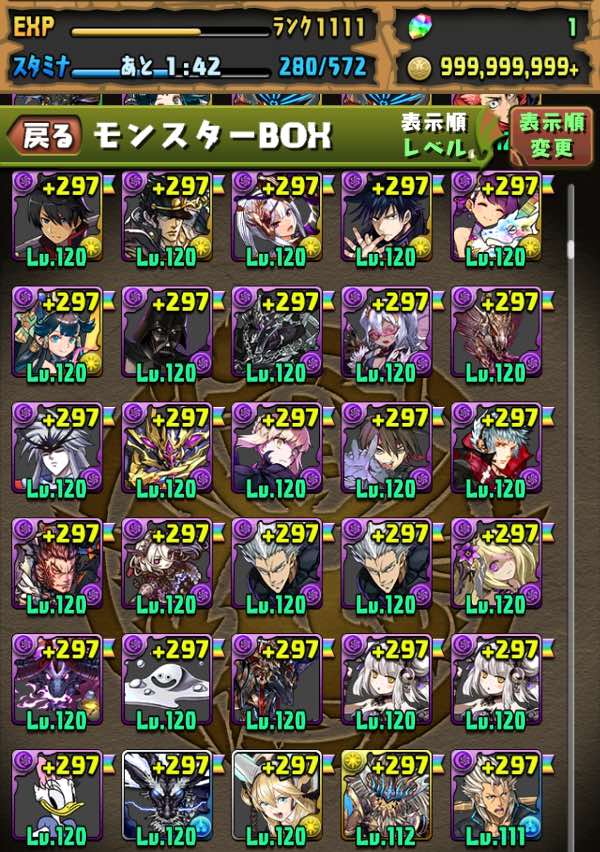Open 表示順変更 sort order options
Screen dimensions: 600x852
[550, 136]
